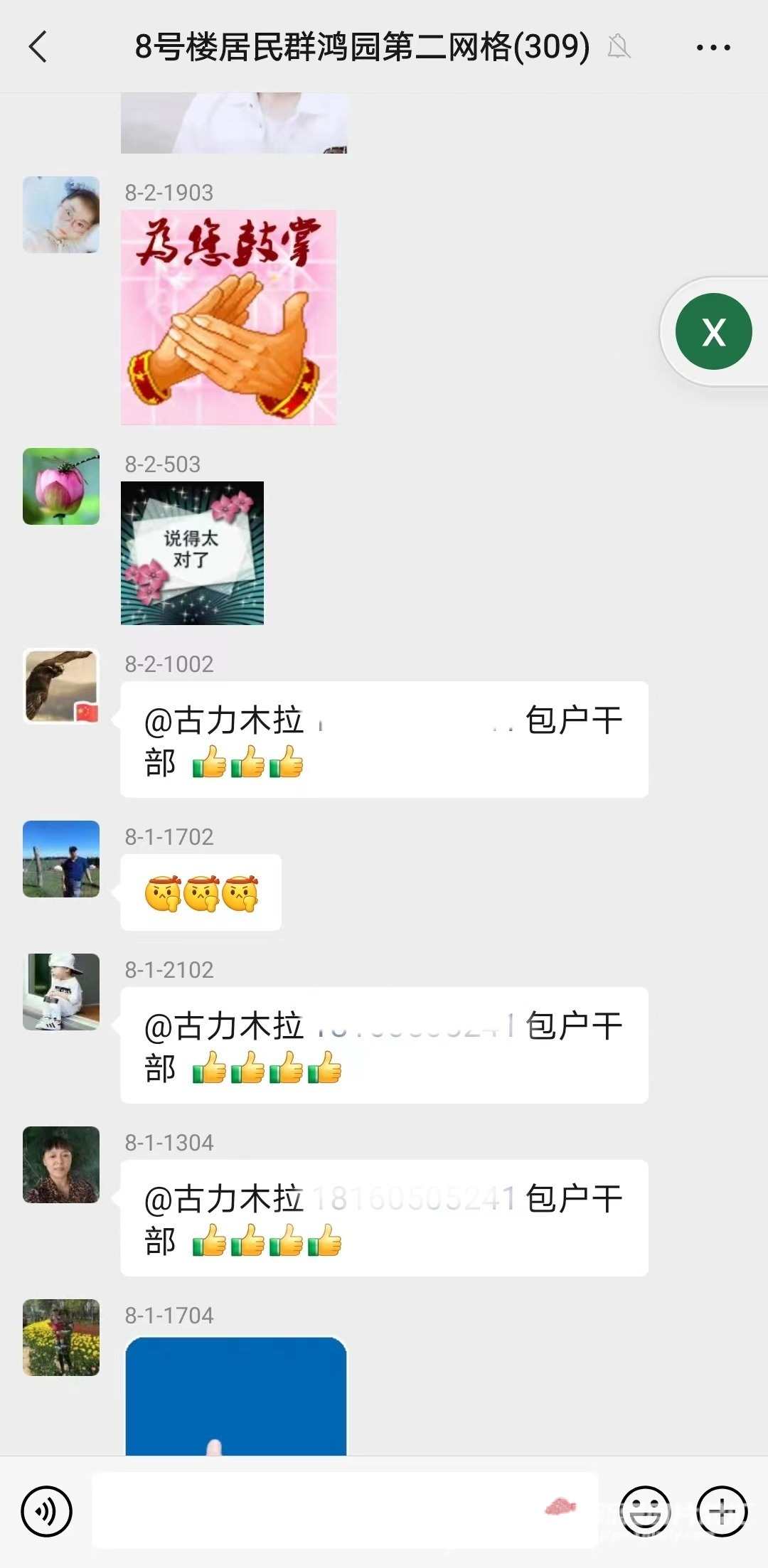Viewport: 768px width, 1568px height.
Task: Switch to voice message input
Action: (x=47, y=1510)
